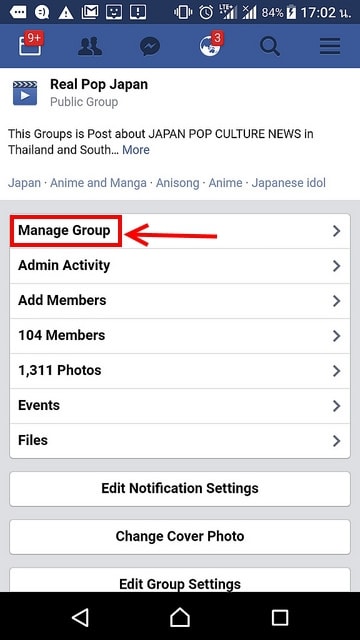Open the Events row
The width and height of the screenshot is (360, 640).
[x=180, y=406]
